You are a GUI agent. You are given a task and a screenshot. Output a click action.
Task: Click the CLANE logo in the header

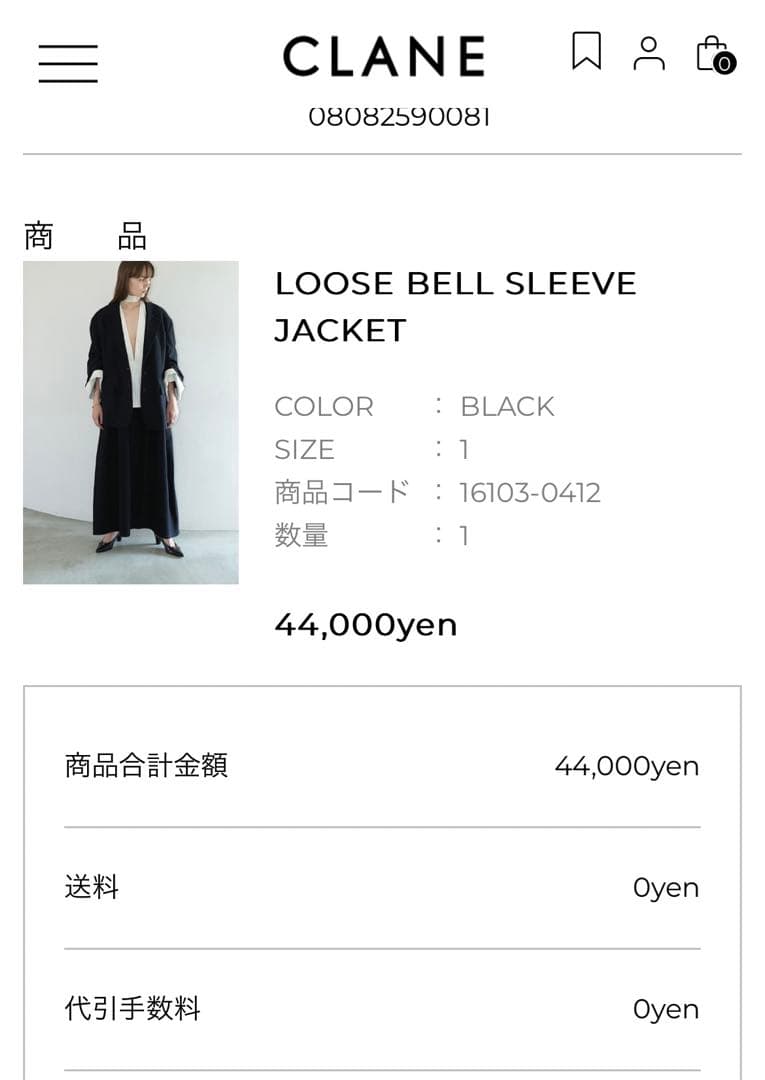pyautogui.click(x=383, y=56)
